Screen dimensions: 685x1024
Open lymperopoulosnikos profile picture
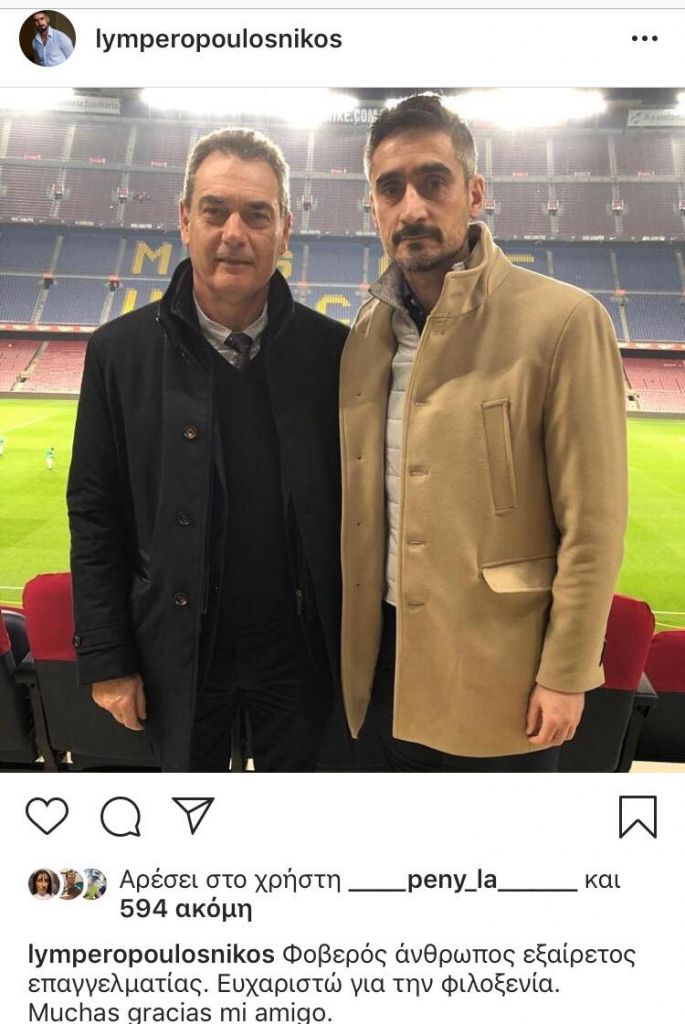click(x=47, y=39)
